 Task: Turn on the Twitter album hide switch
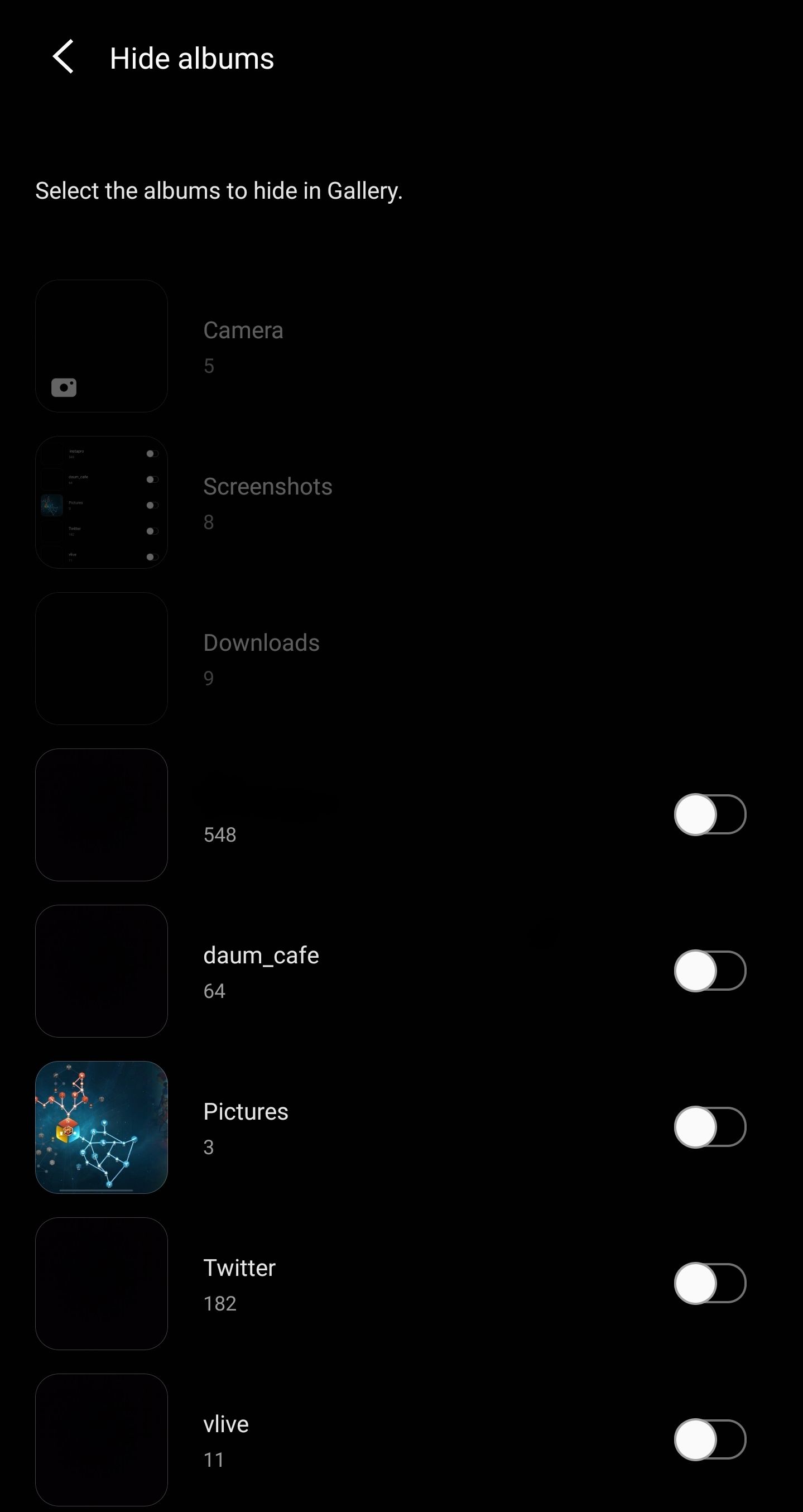[x=709, y=1284]
